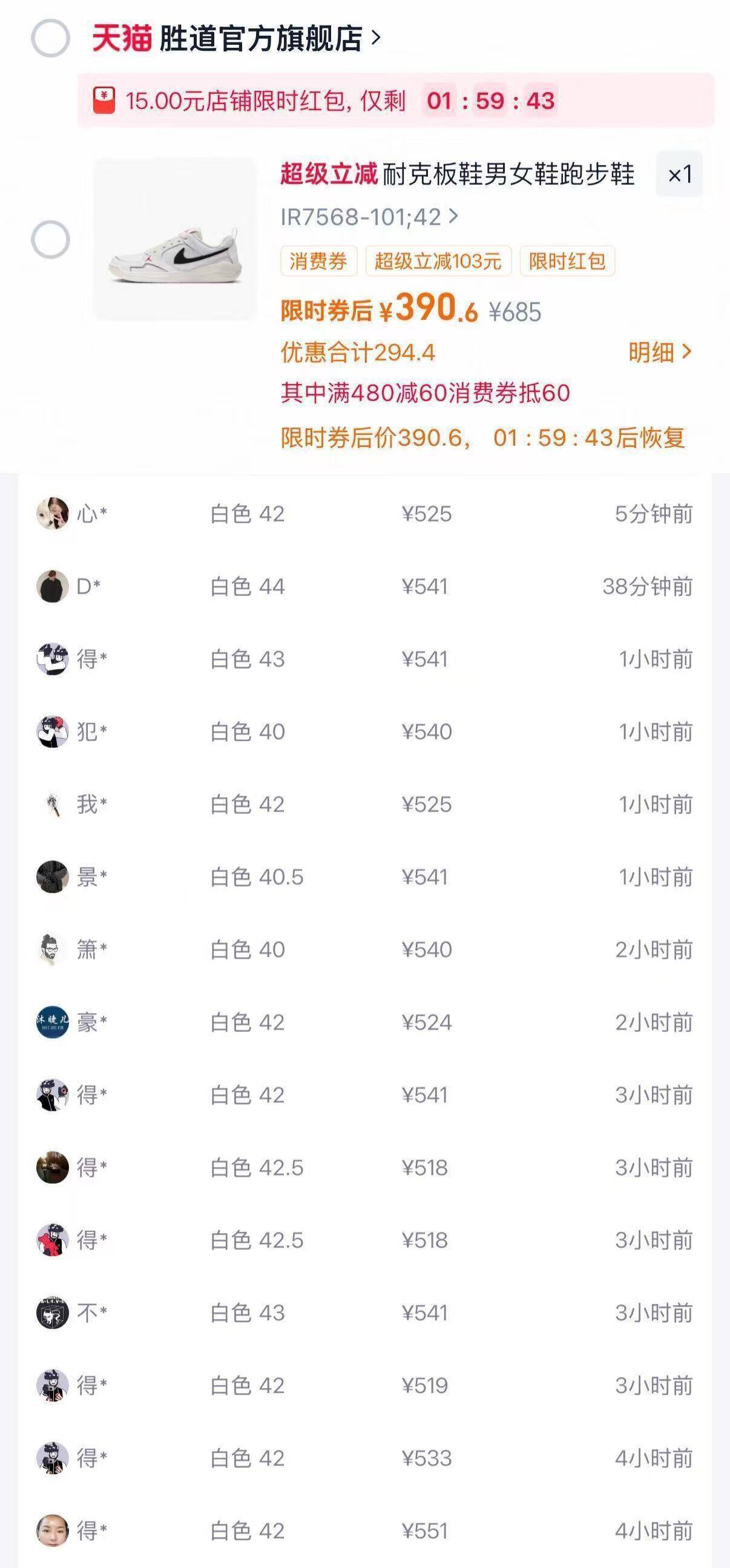Click the 消费券 coupon tag

click(x=318, y=262)
